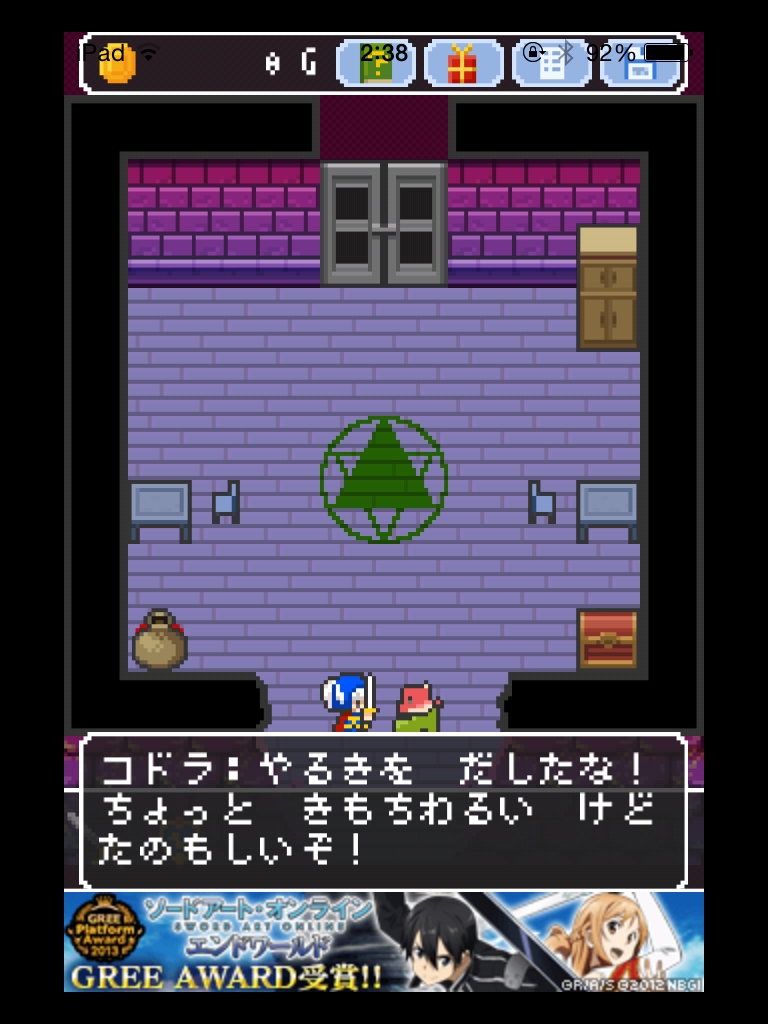Open the green help book button
Viewport: 768px width, 1024px height.
pyautogui.click(x=378, y=64)
